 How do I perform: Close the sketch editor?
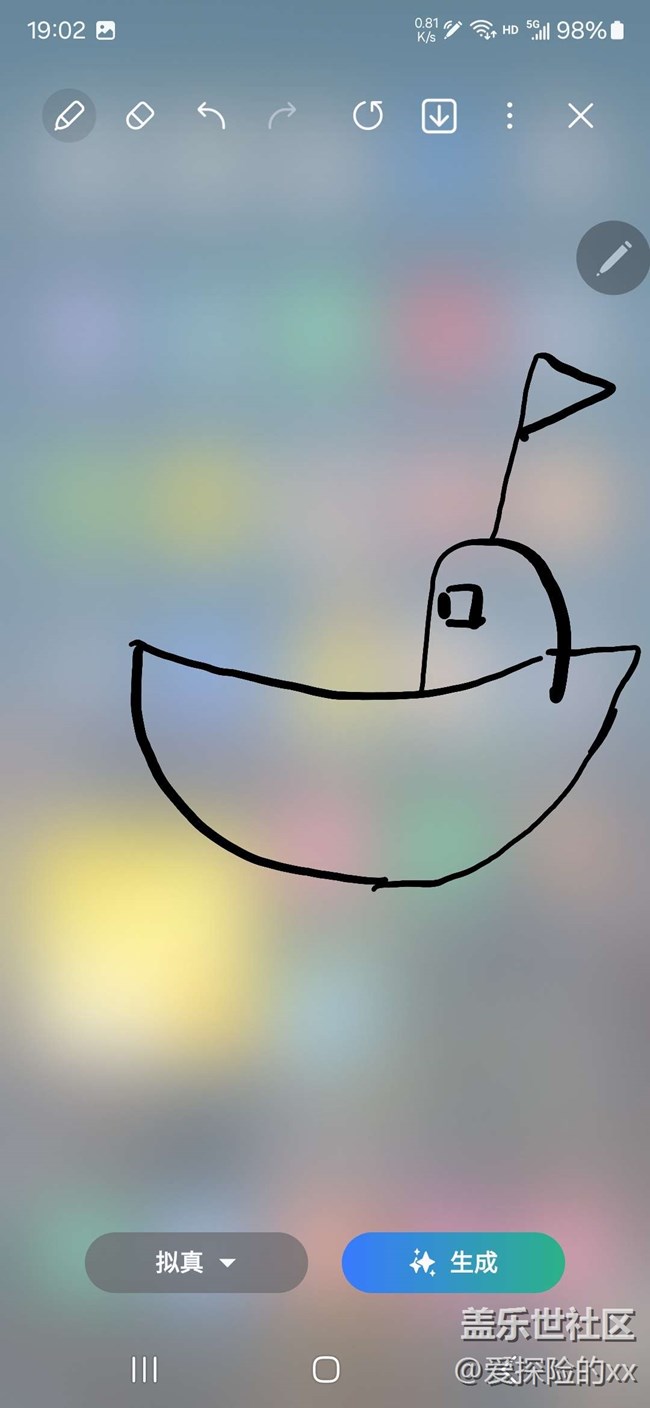tap(580, 116)
